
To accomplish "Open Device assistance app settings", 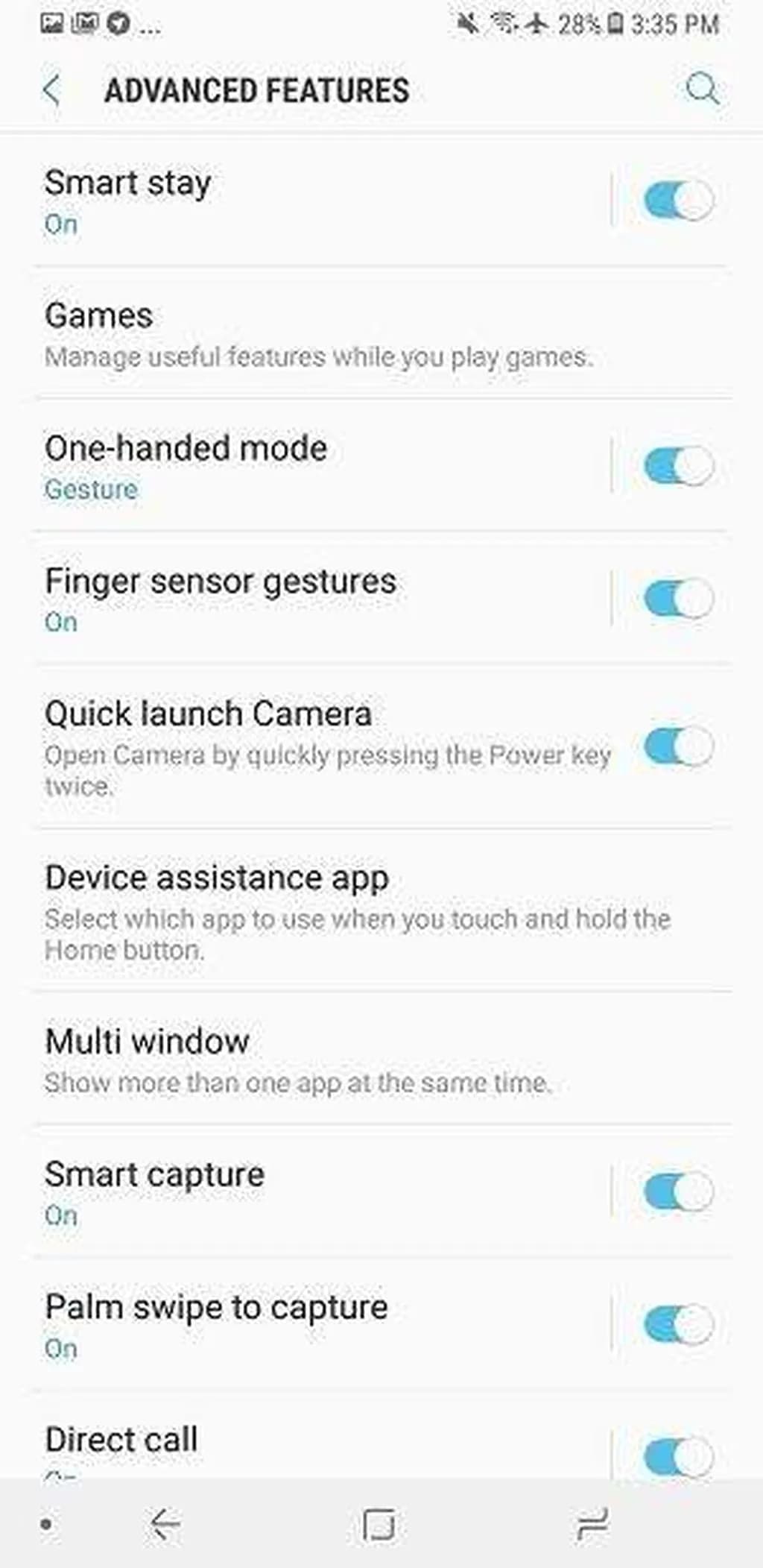I will click(358, 911).
